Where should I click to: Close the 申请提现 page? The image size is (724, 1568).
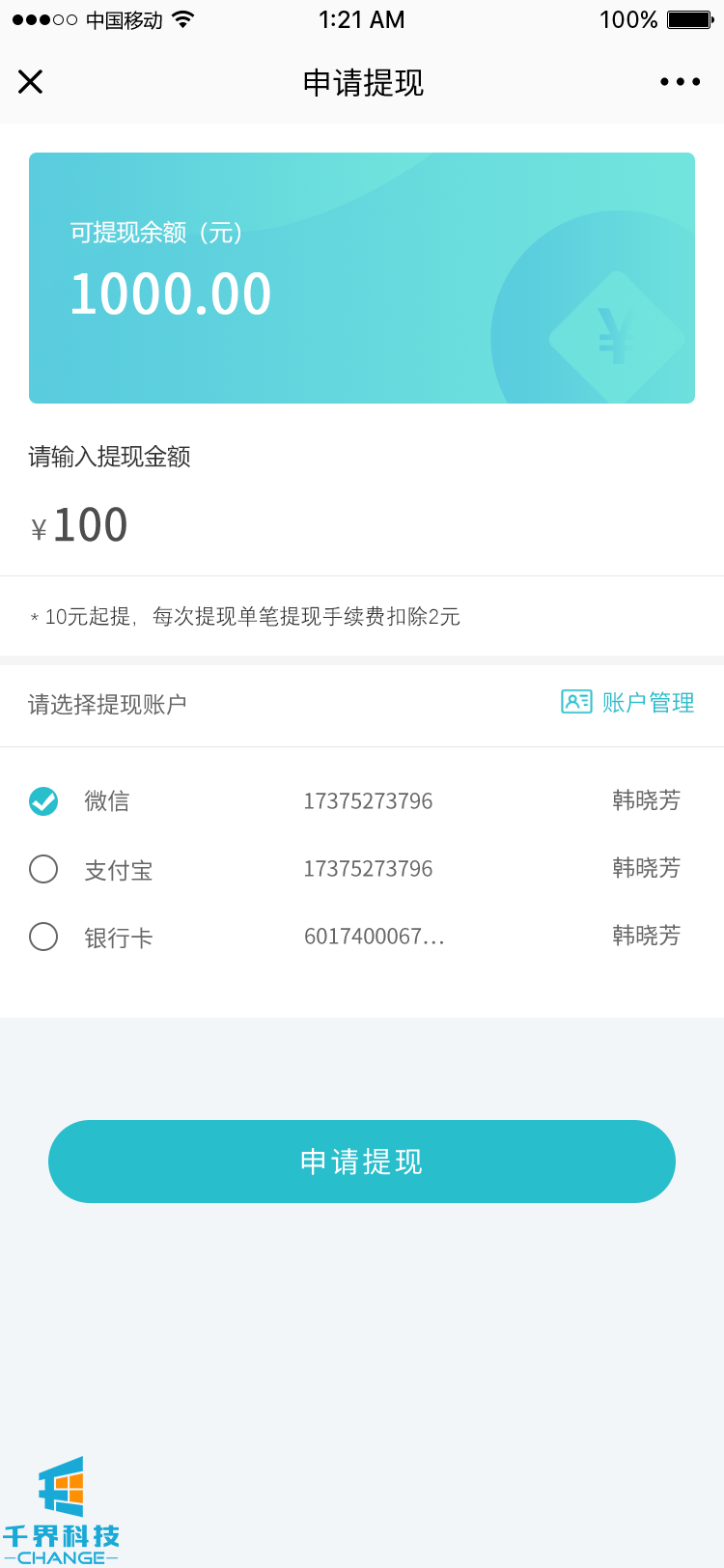(x=31, y=82)
